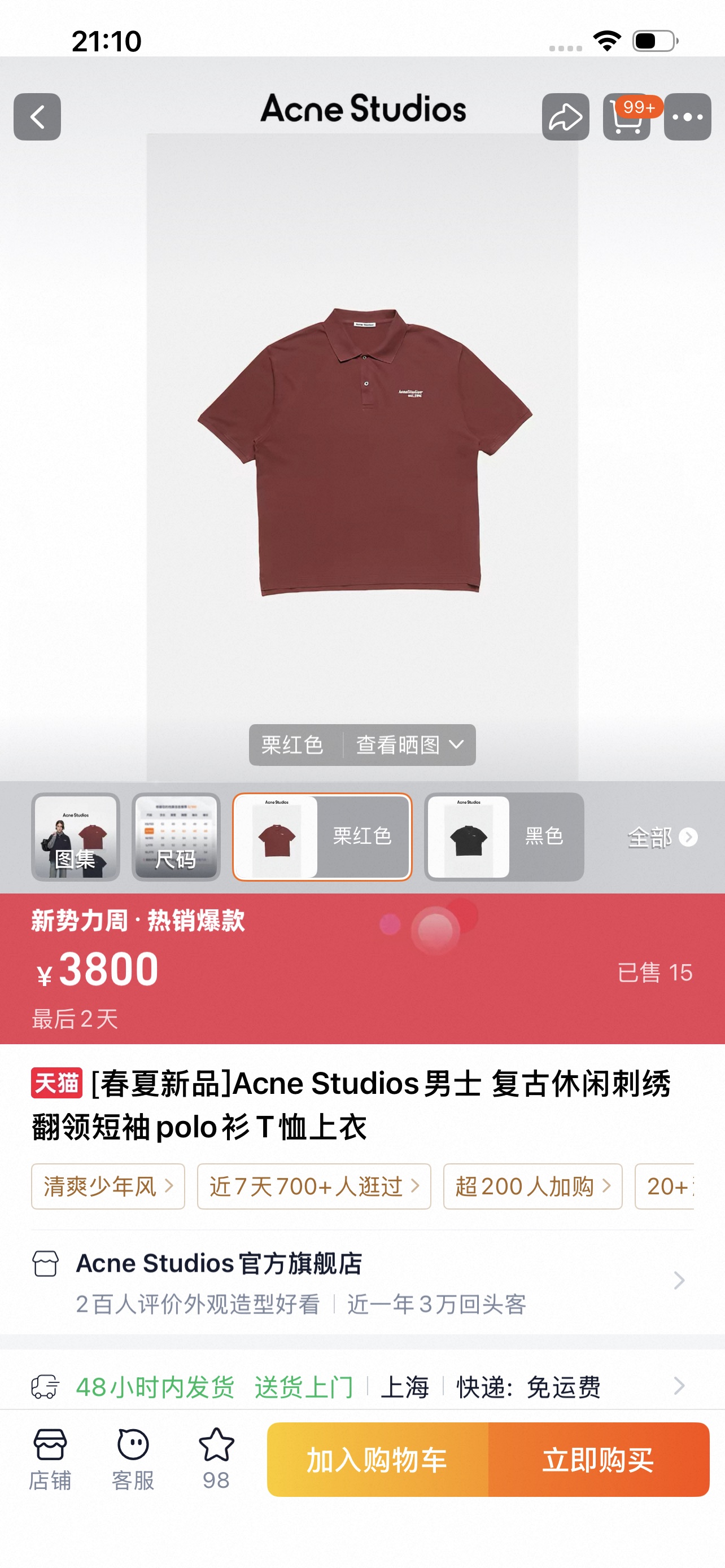The width and height of the screenshot is (725, 1568).
Task: Tap the 清爽少年风 tag chip
Action: pos(108,1186)
